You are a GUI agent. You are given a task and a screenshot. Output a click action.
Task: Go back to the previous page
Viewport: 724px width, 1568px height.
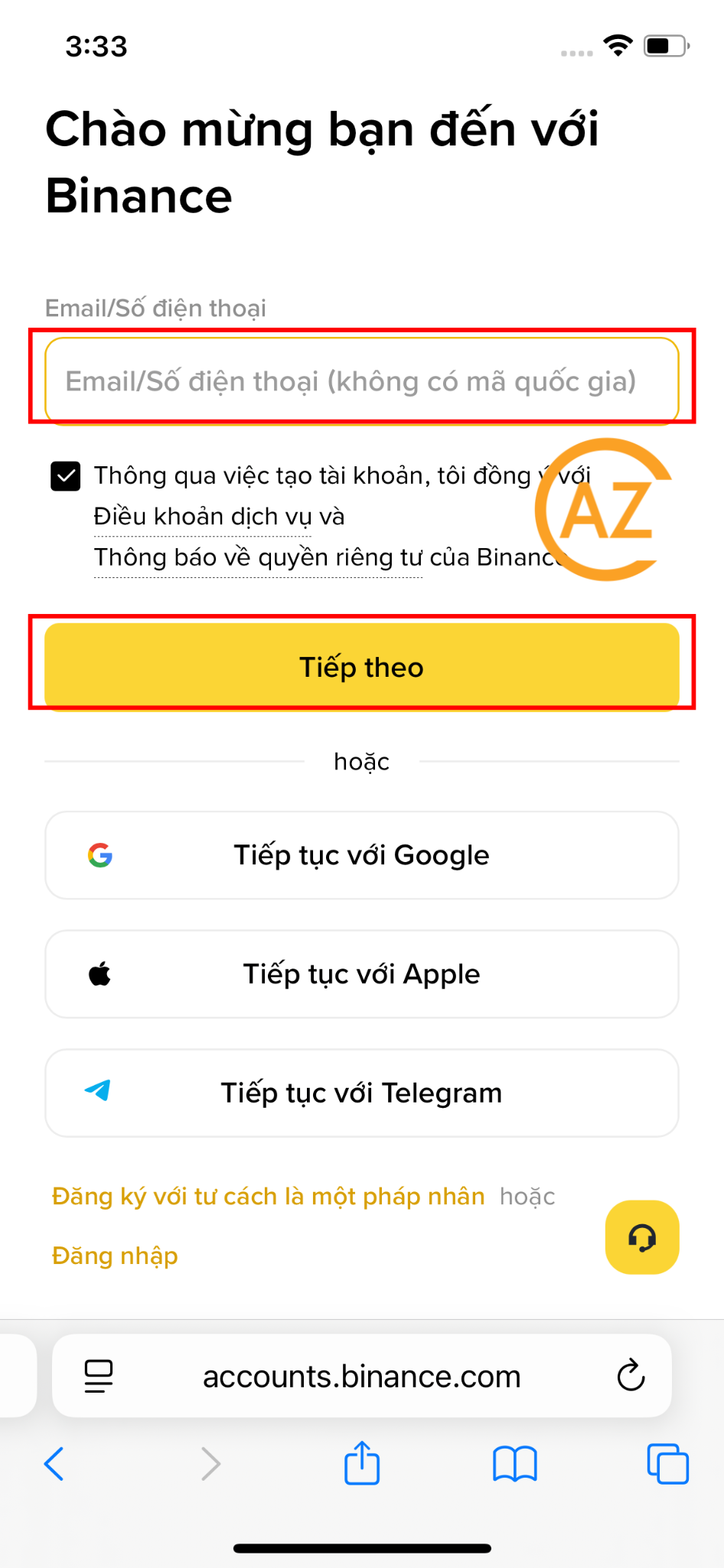coord(54,1464)
